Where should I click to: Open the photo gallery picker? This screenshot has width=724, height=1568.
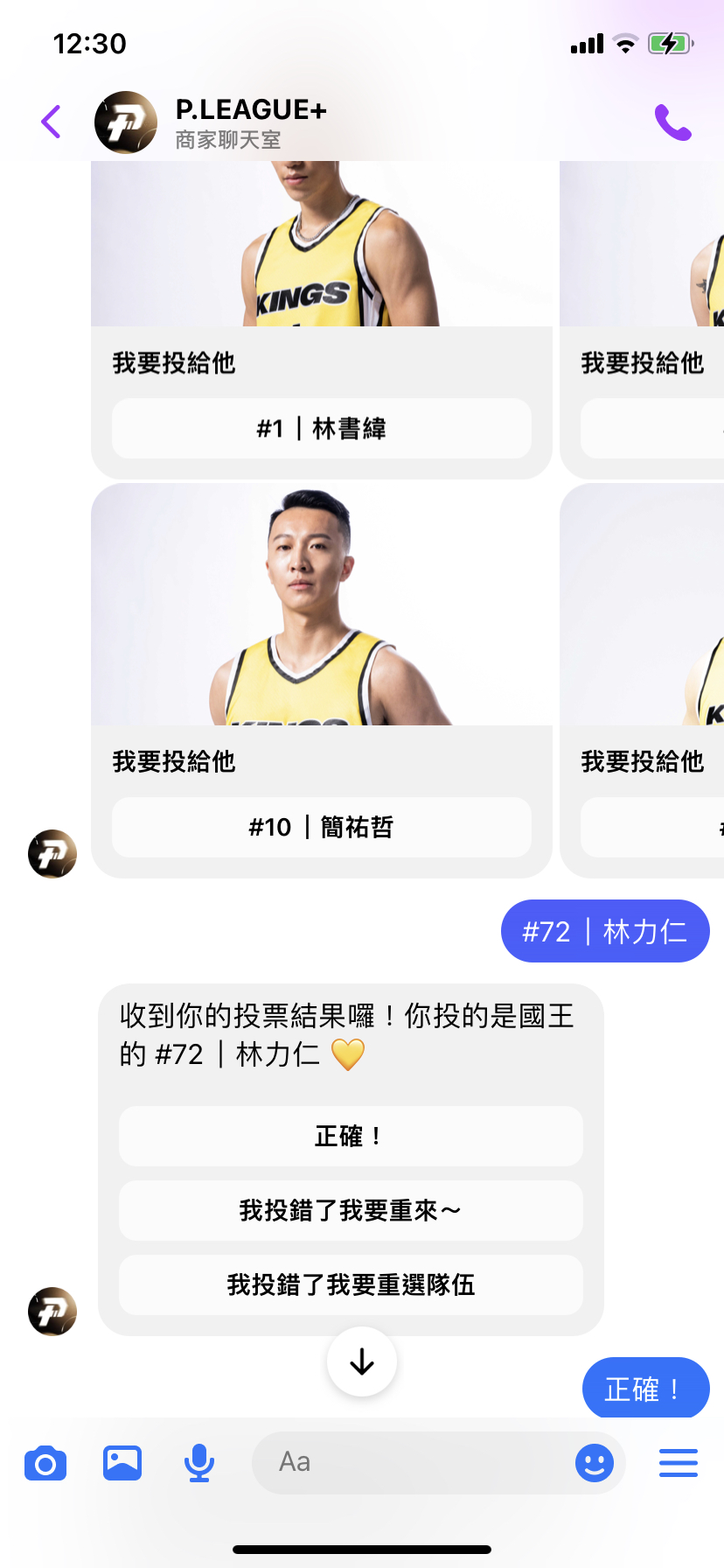click(x=122, y=1463)
